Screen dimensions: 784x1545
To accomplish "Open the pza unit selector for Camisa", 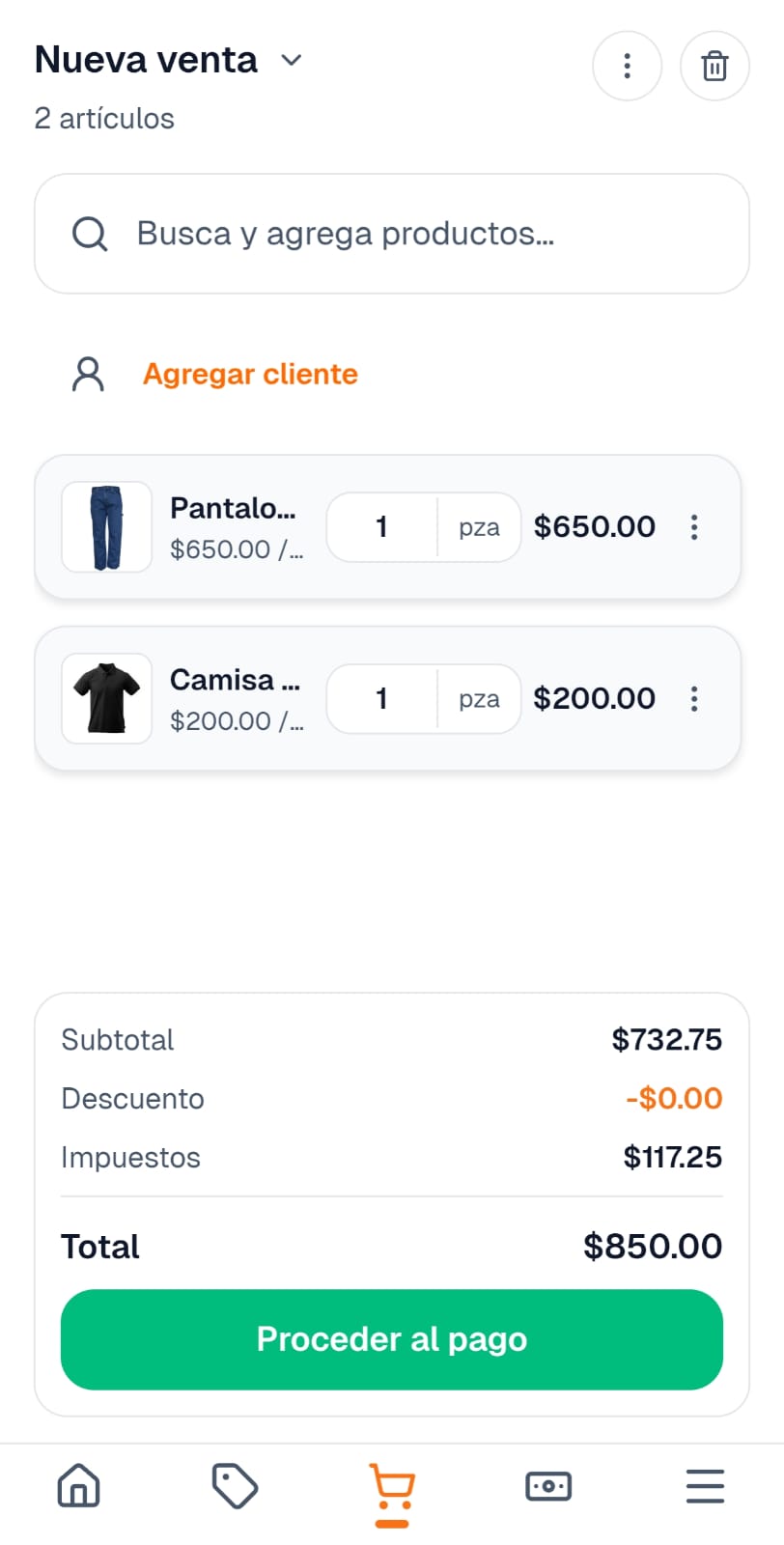I will pyautogui.click(x=479, y=698).
